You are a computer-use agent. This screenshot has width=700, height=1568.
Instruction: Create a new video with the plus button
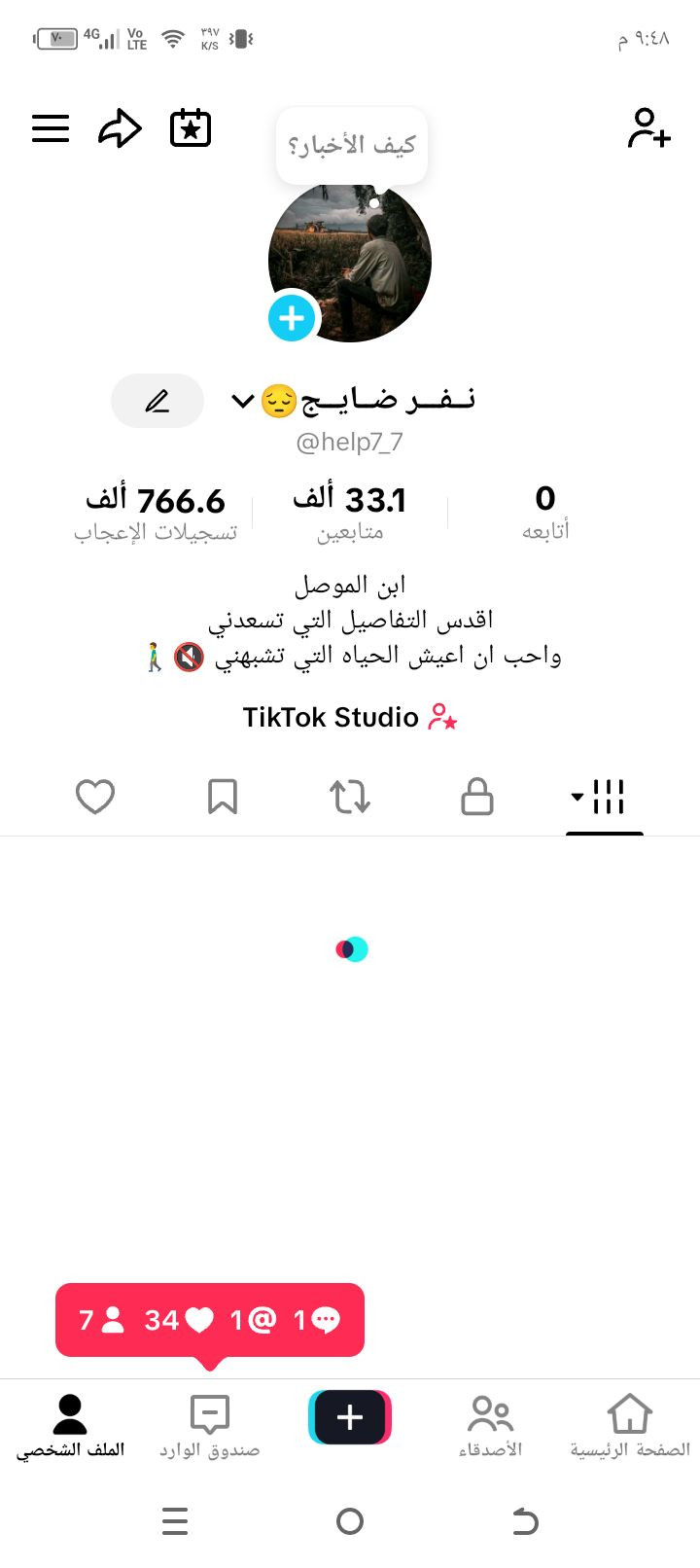[x=350, y=1417]
